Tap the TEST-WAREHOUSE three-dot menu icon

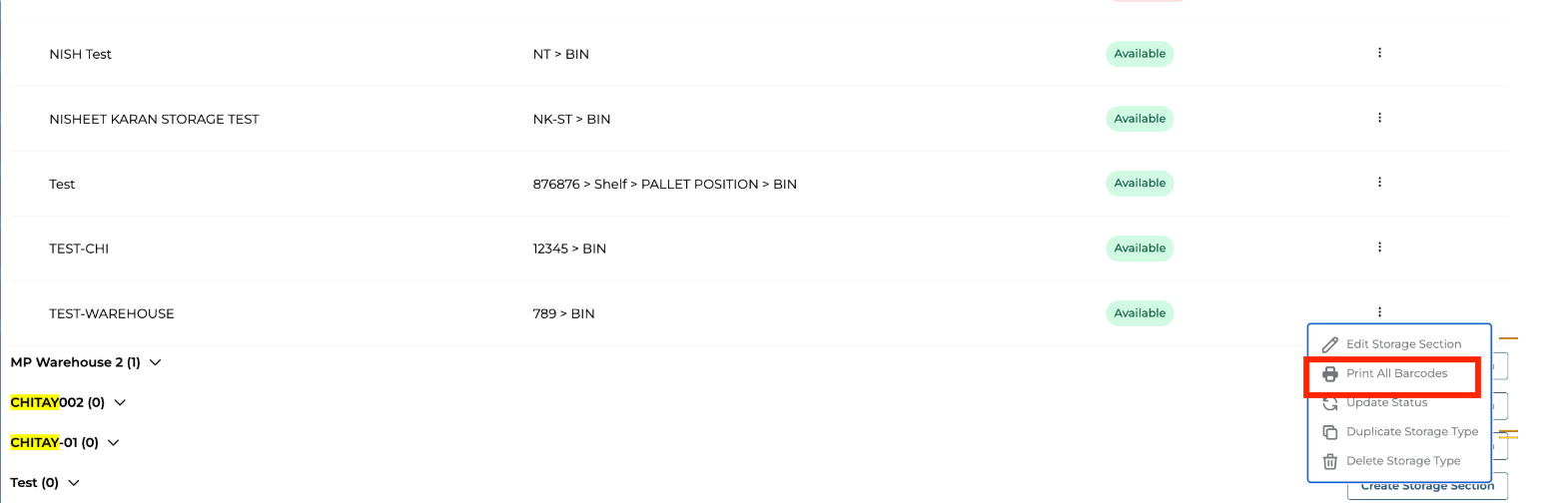click(1379, 312)
